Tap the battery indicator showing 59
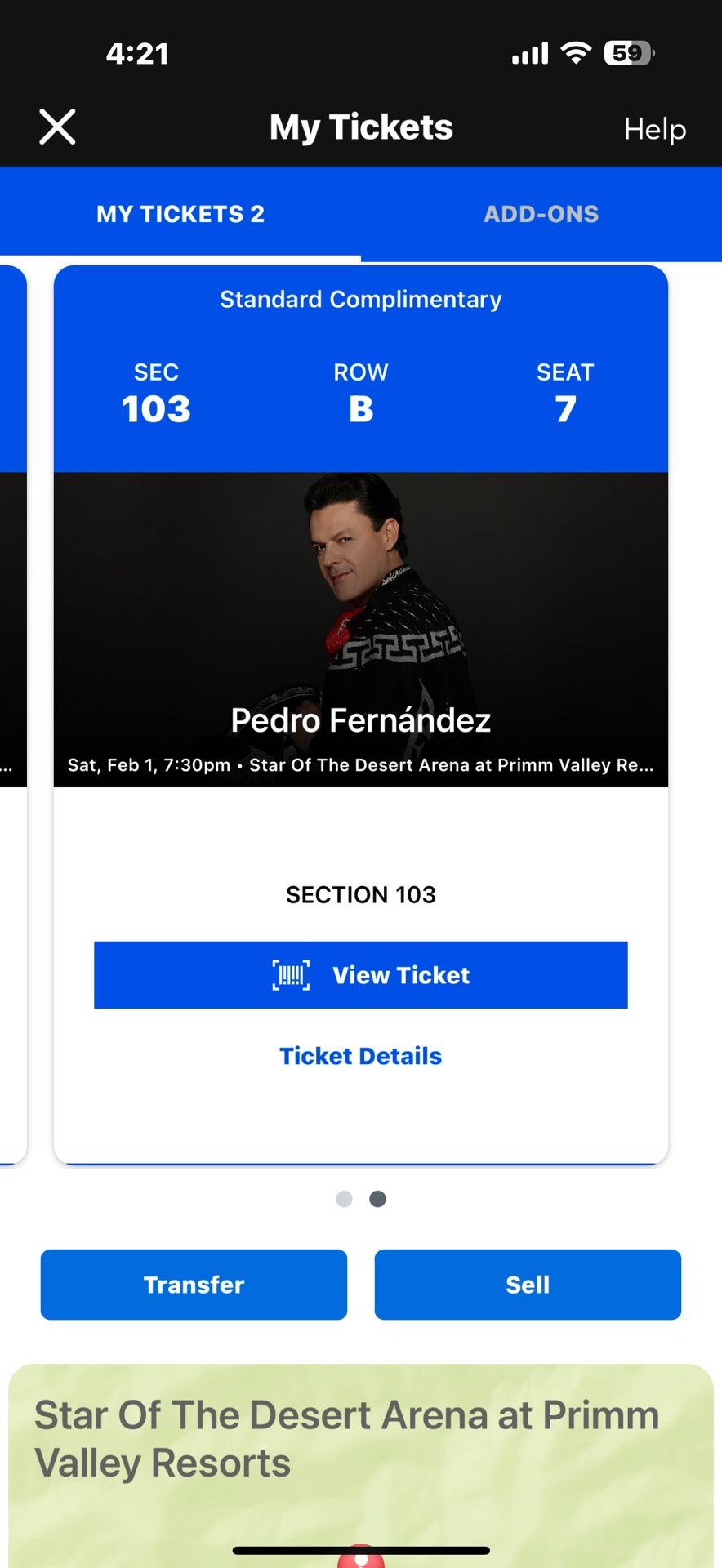 pyautogui.click(x=626, y=51)
